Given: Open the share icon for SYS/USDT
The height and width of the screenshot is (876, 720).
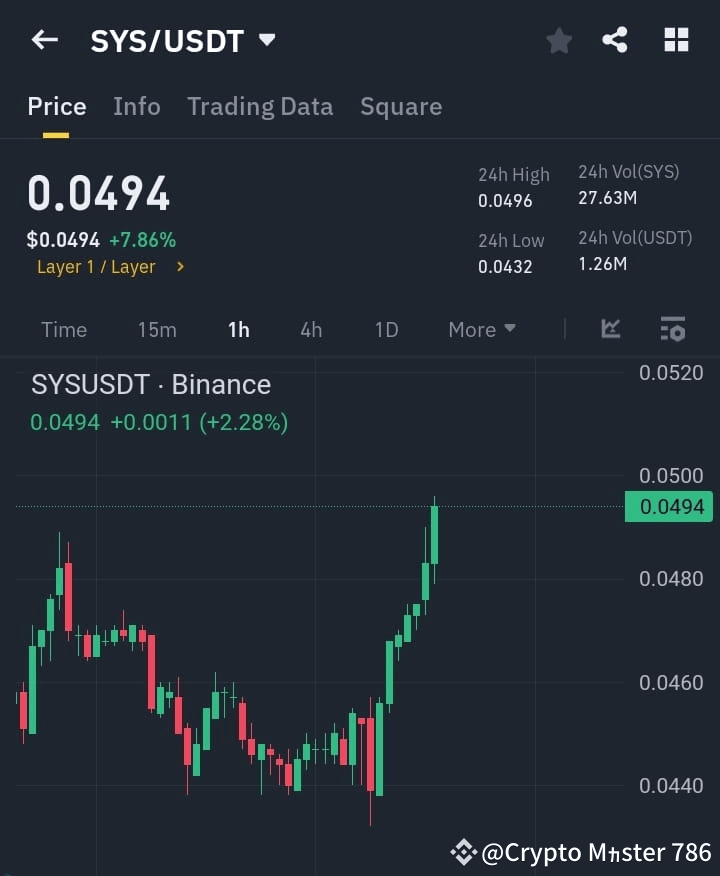Looking at the screenshot, I should 616,40.
